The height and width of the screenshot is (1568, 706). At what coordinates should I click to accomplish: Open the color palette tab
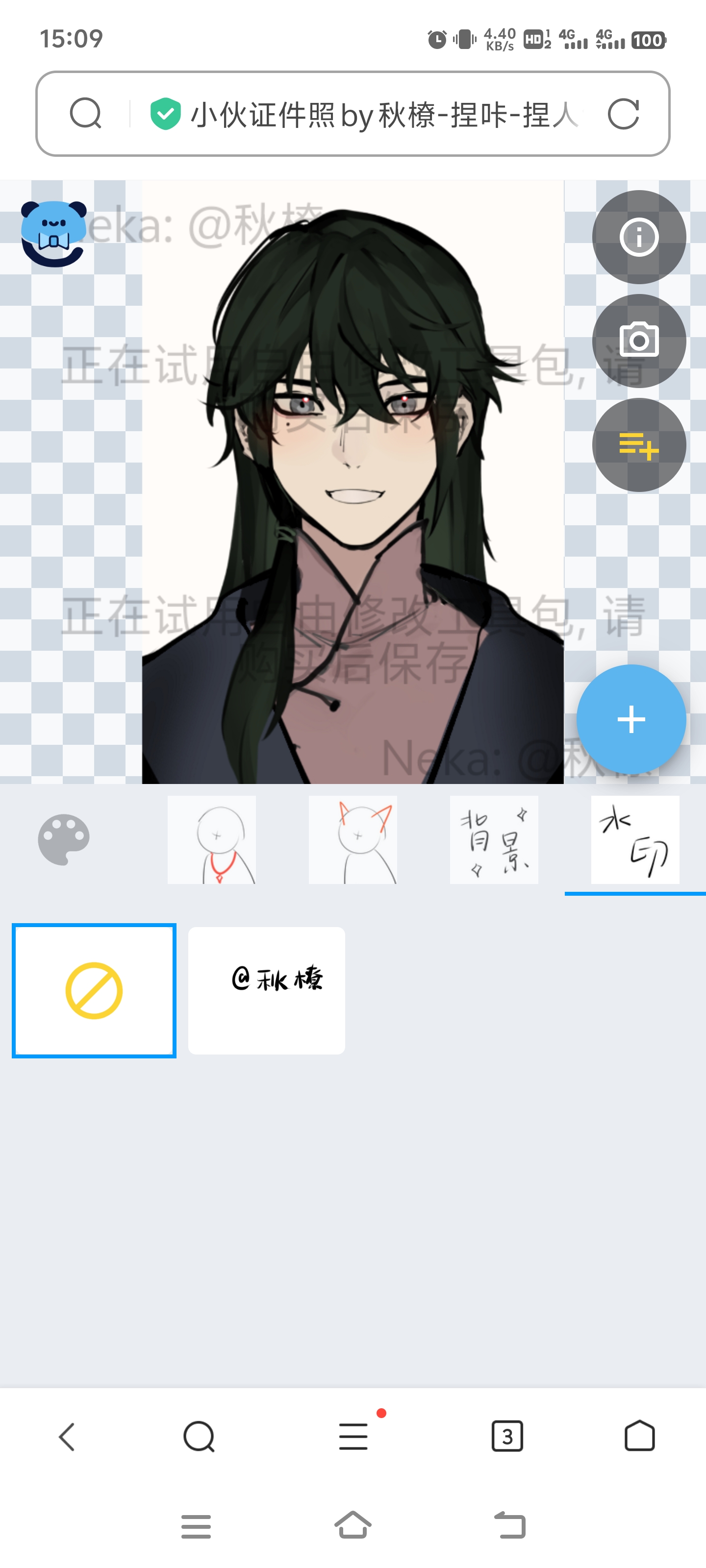64,839
